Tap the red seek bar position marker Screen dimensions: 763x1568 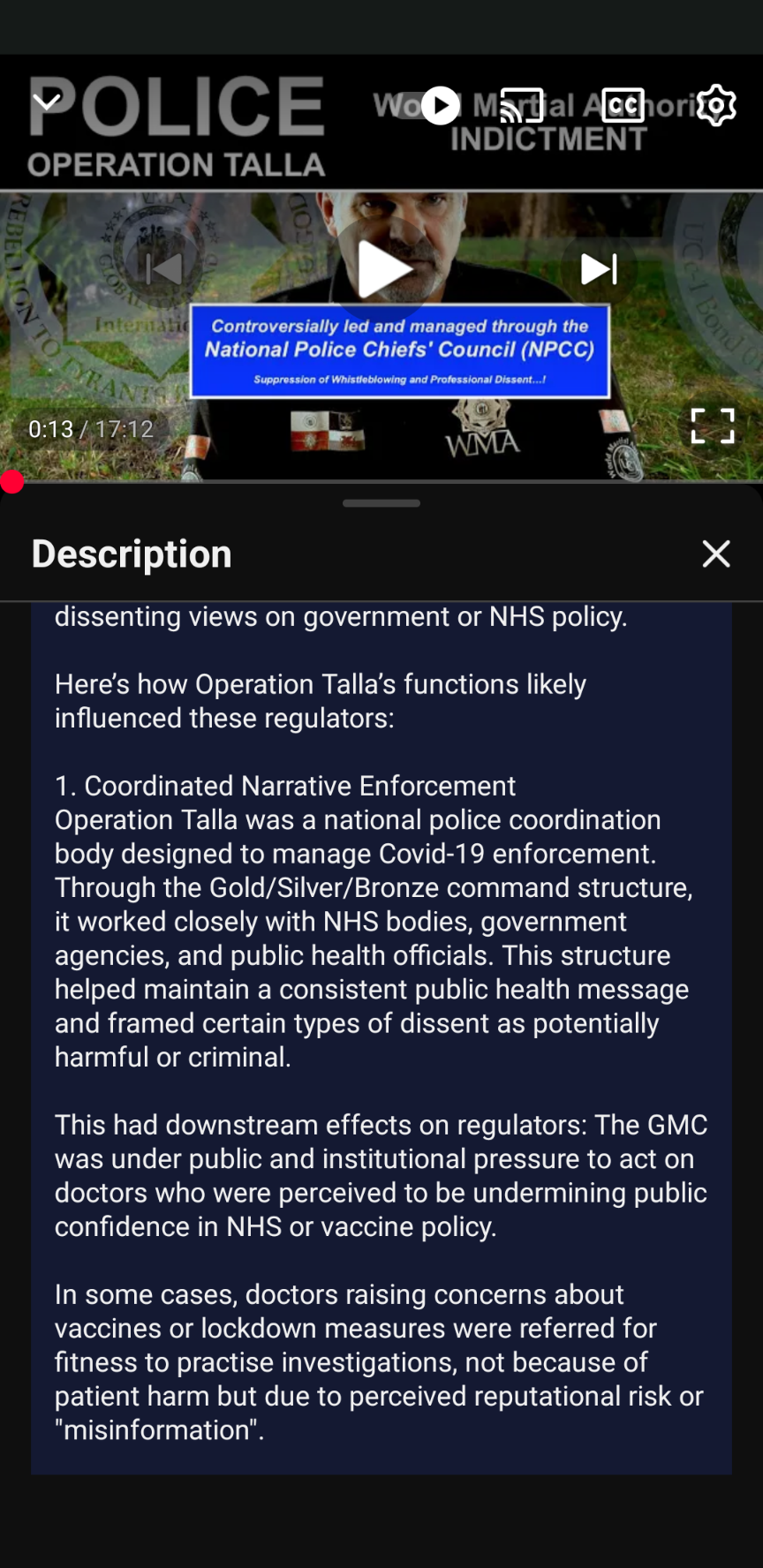coord(12,482)
